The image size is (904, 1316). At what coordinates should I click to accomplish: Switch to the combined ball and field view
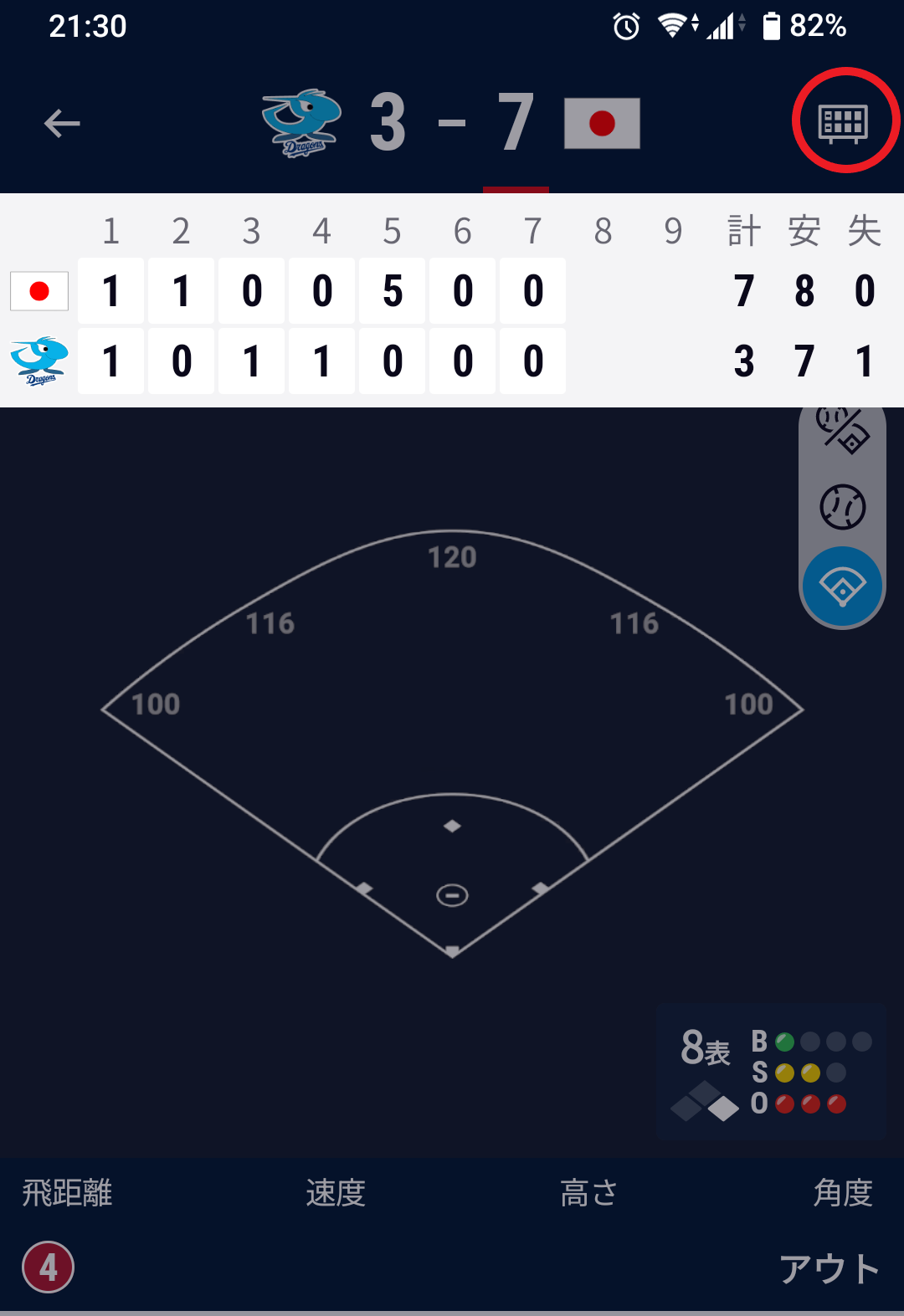[x=842, y=430]
